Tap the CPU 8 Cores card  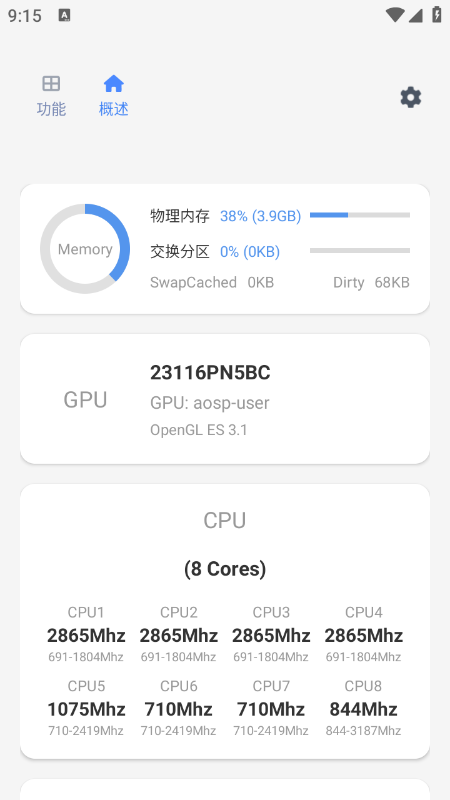click(225, 621)
